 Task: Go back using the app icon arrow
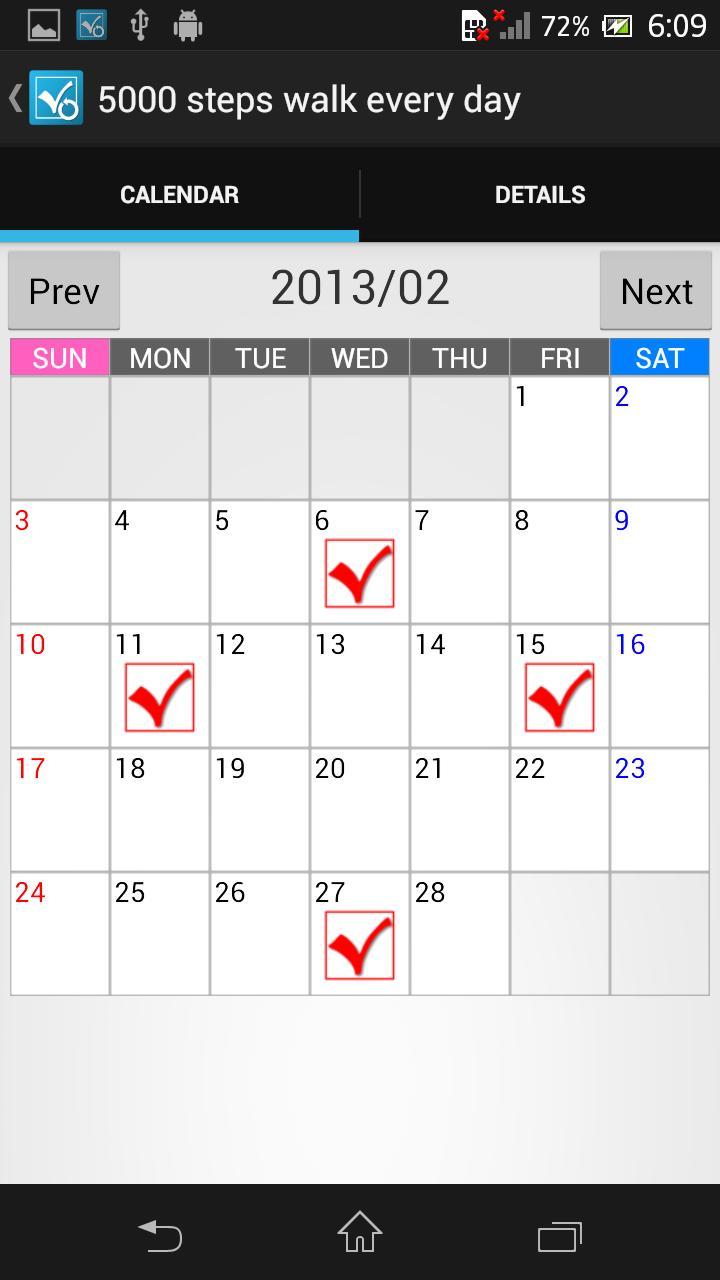[45, 99]
